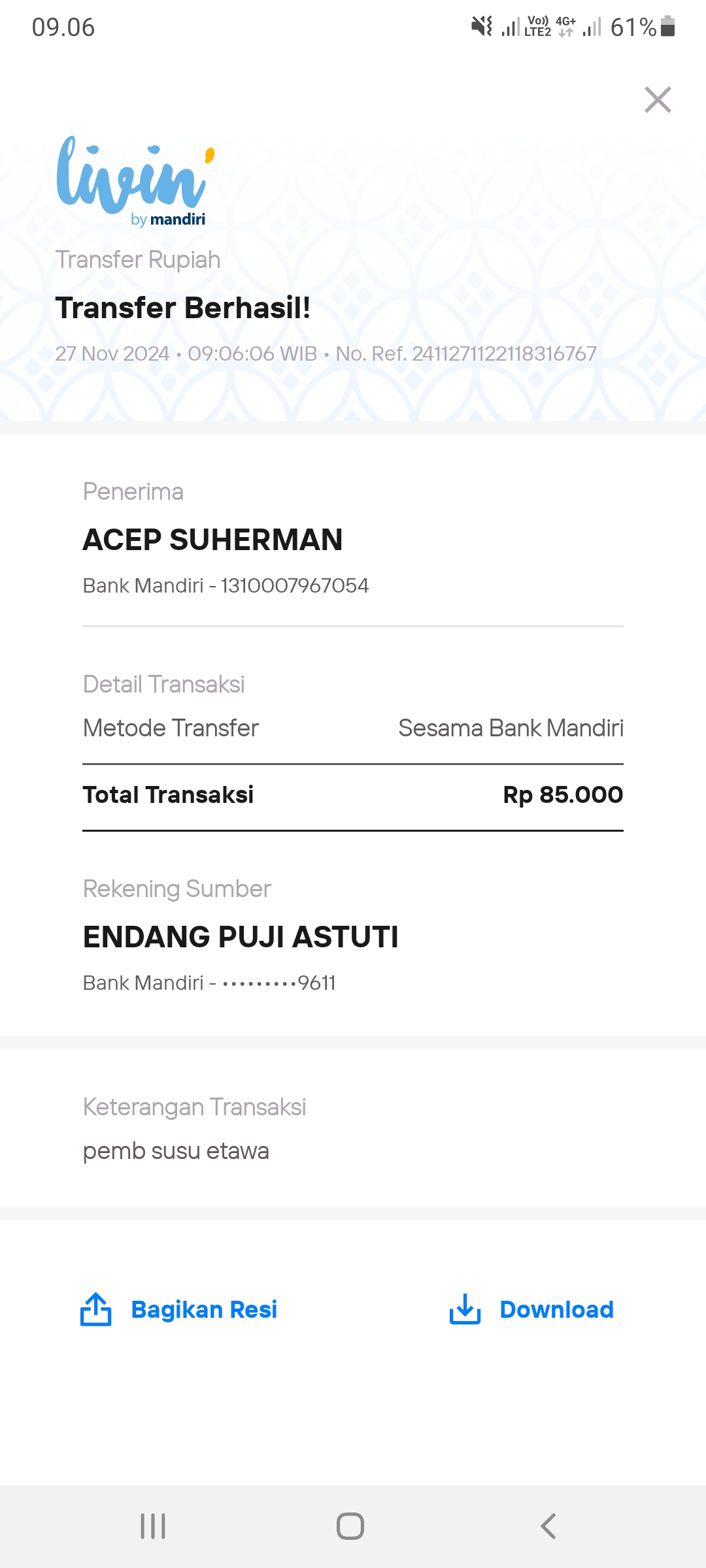Open recent apps from the navigation bar
This screenshot has width=706, height=1568.
[x=153, y=1526]
